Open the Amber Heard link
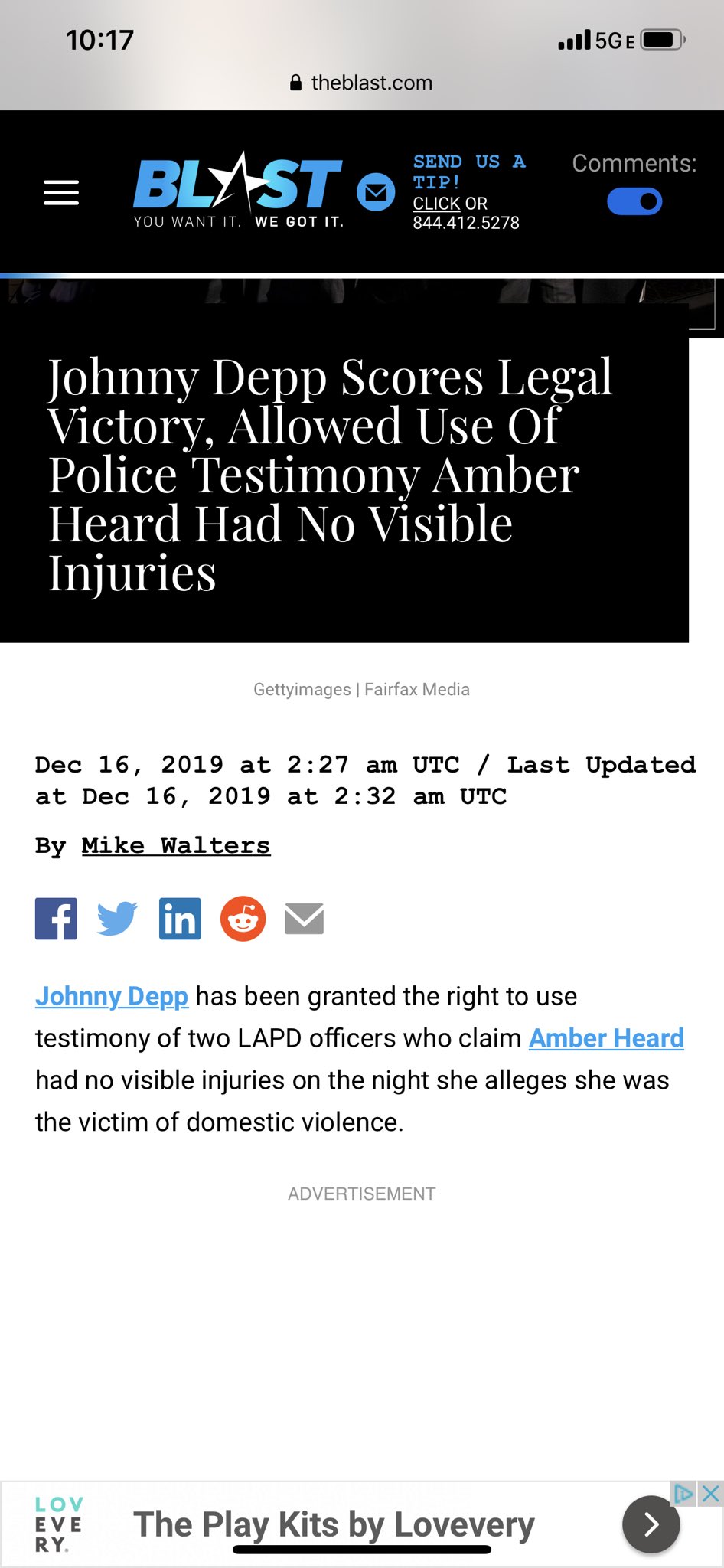 (606, 1038)
